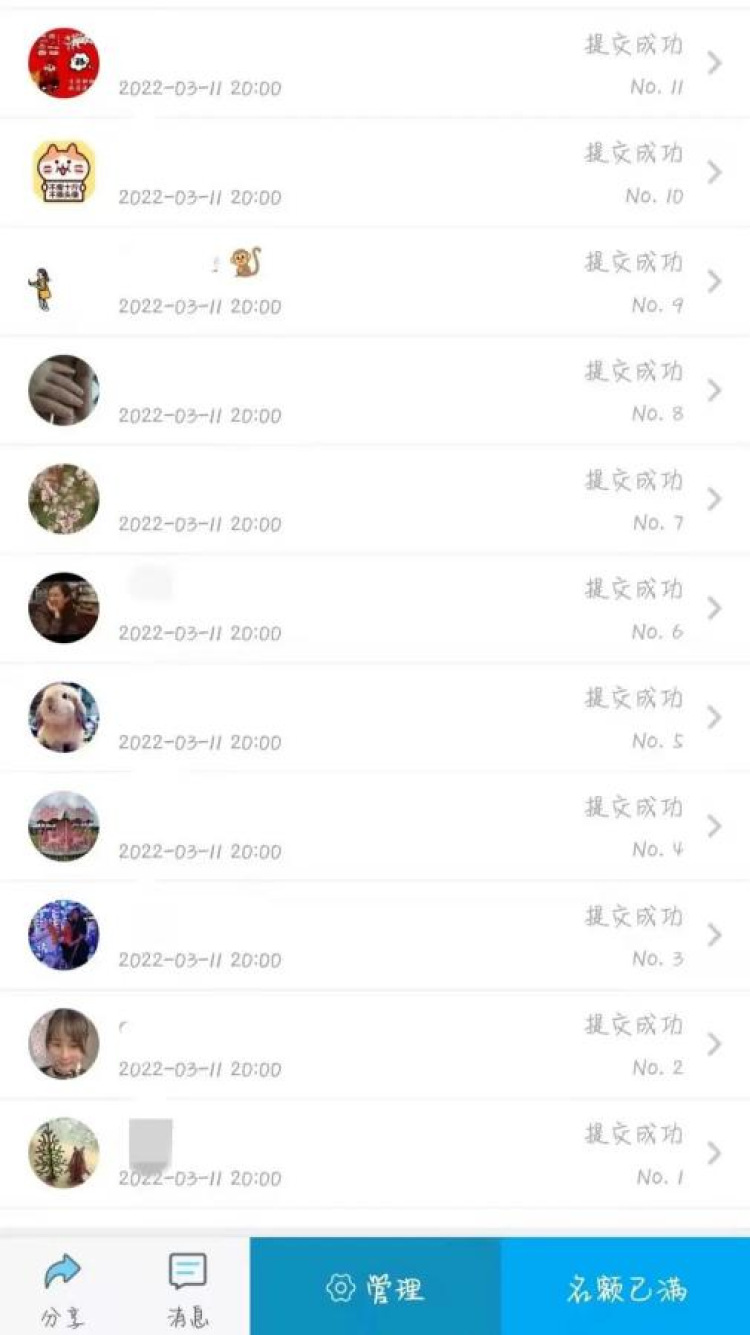Tap the 名额已满 button
Screen dimensions: 750x1335
[x=625, y=1288]
